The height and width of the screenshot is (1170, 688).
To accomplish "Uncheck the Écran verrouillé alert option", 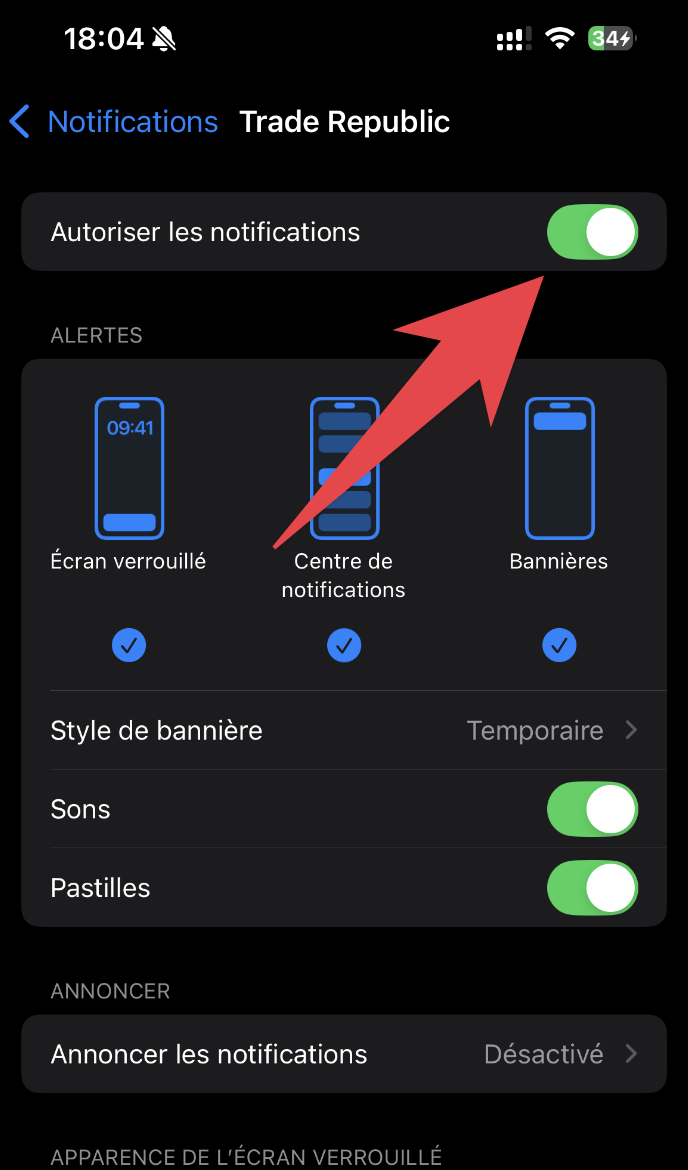I will click(x=128, y=646).
